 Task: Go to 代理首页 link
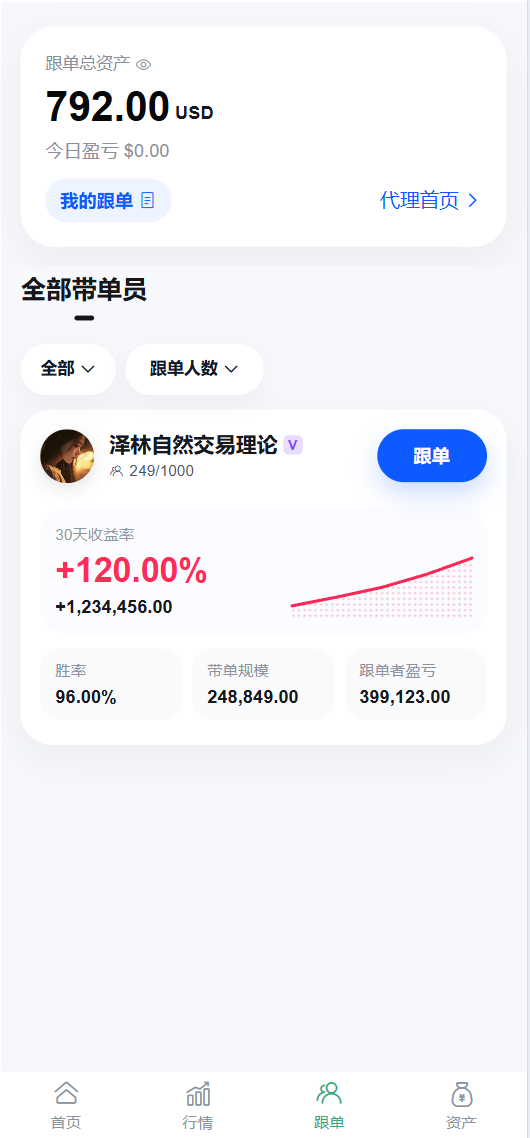pyautogui.click(x=429, y=200)
